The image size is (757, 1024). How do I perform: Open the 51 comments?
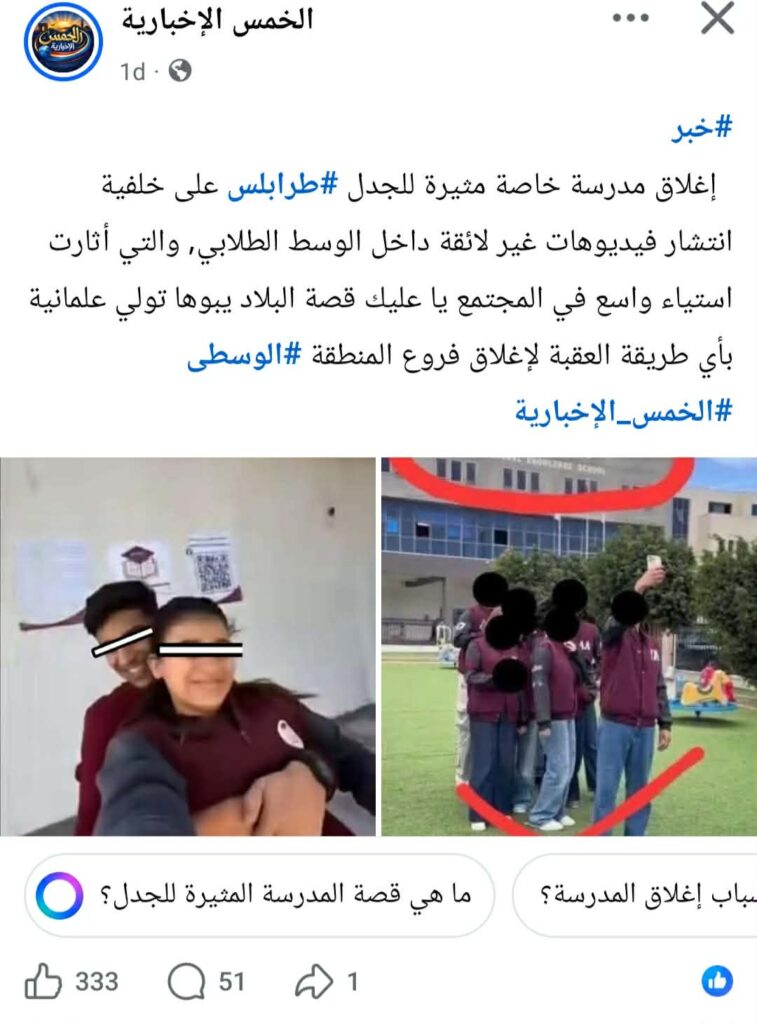pyautogui.click(x=205, y=983)
